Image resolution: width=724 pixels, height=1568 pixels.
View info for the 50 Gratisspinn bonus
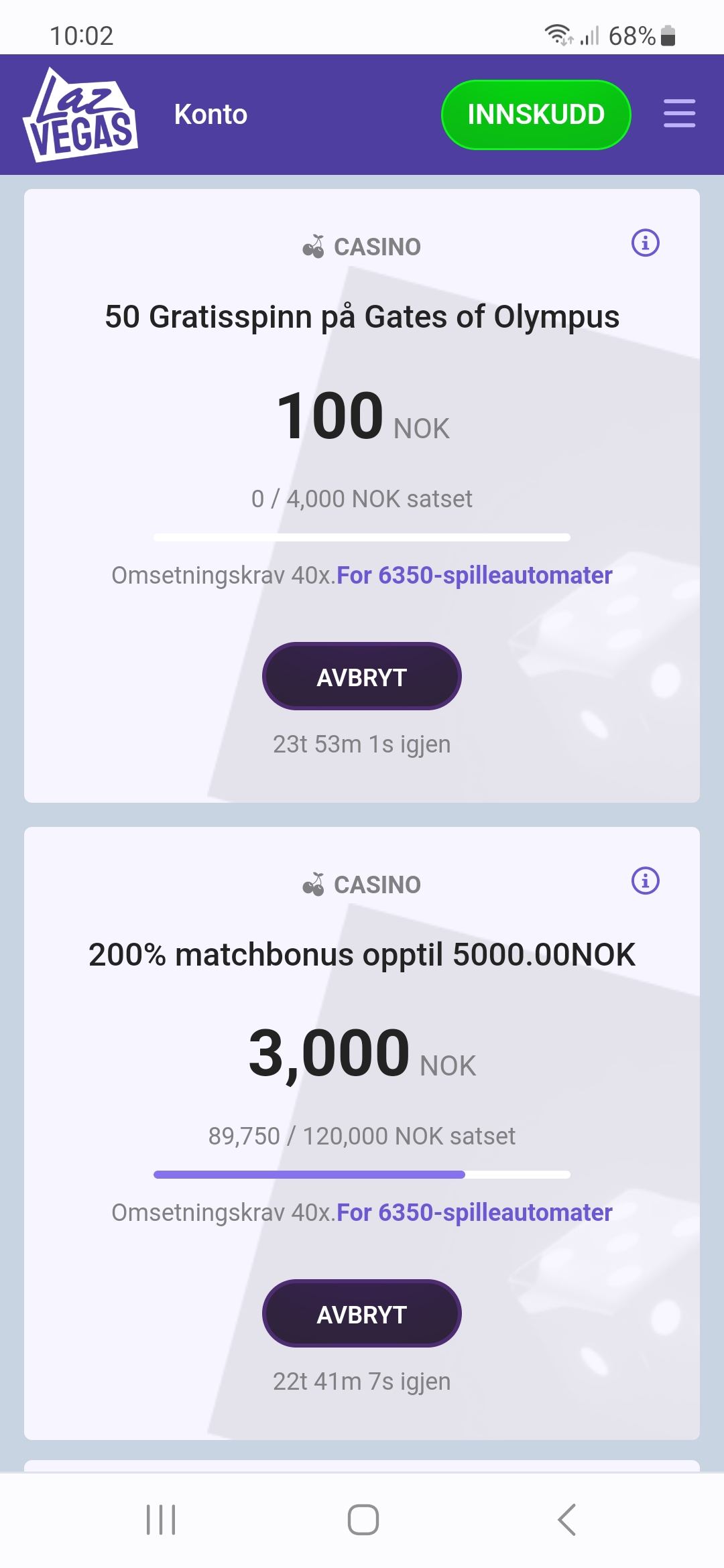click(x=645, y=243)
